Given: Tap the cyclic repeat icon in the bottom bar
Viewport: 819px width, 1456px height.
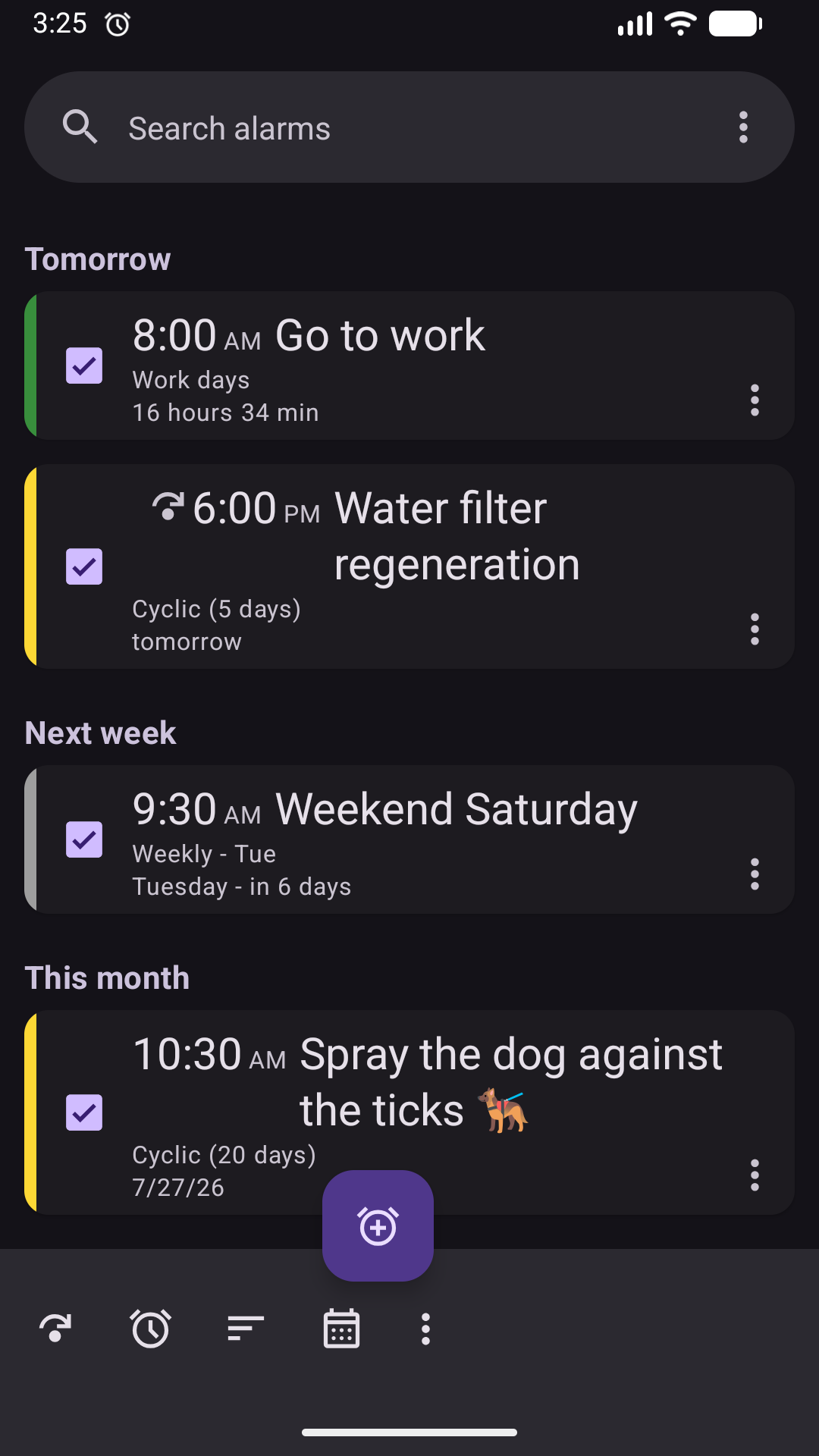Looking at the screenshot, I should (x=55, y=1329).
